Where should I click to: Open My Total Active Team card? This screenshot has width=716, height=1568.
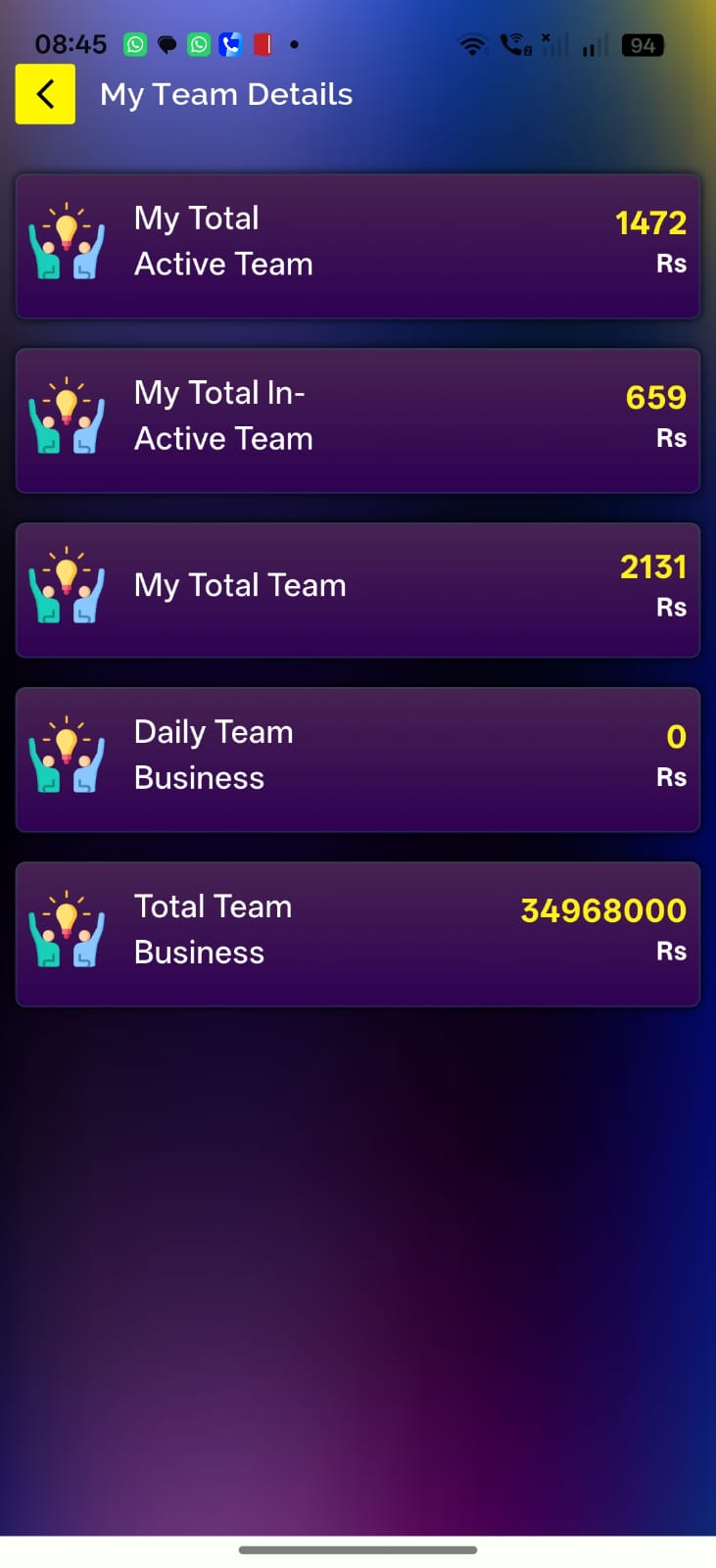tap(358, 246)
